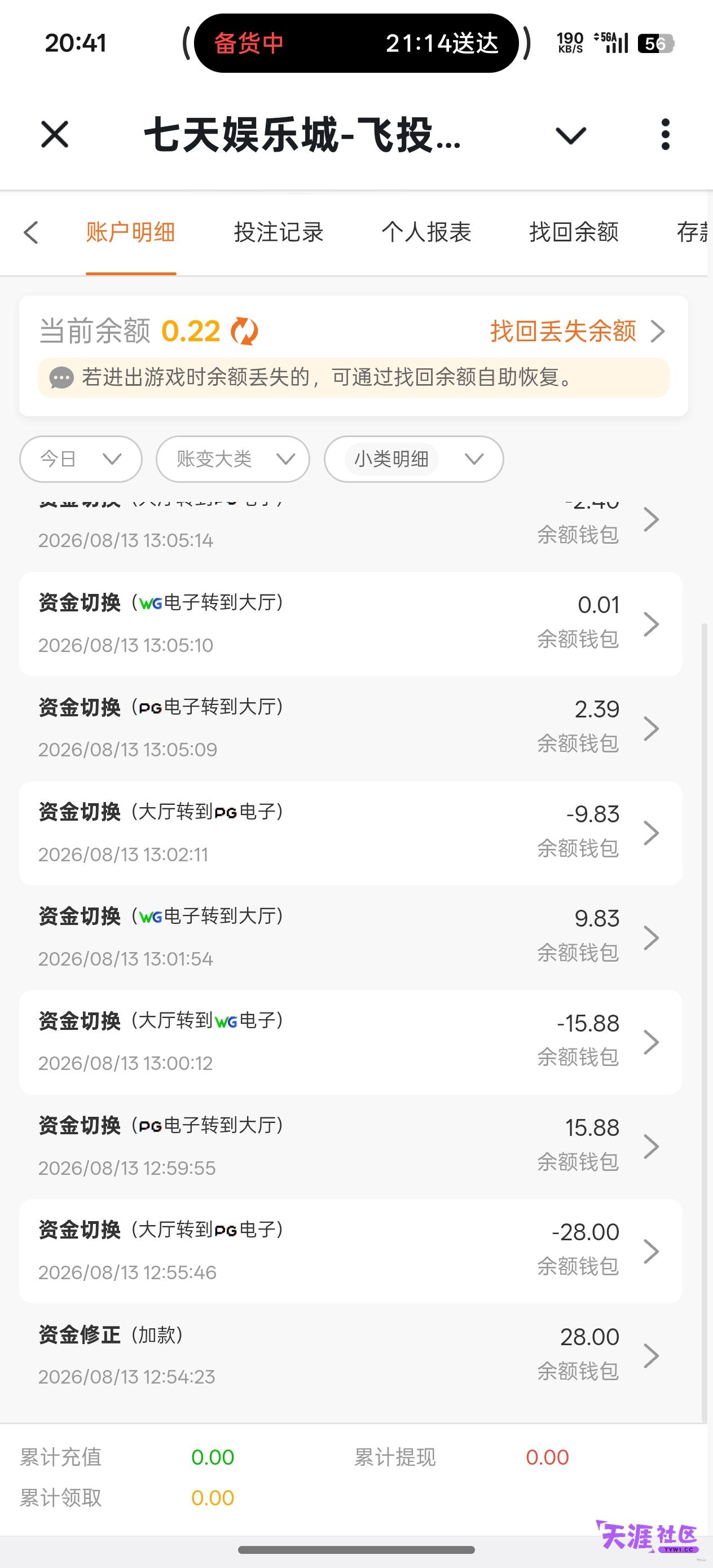Screen dimensions: 713x1568
Task: Open the -15.88 大厅转到WG电子 record
Action: 351,1042
